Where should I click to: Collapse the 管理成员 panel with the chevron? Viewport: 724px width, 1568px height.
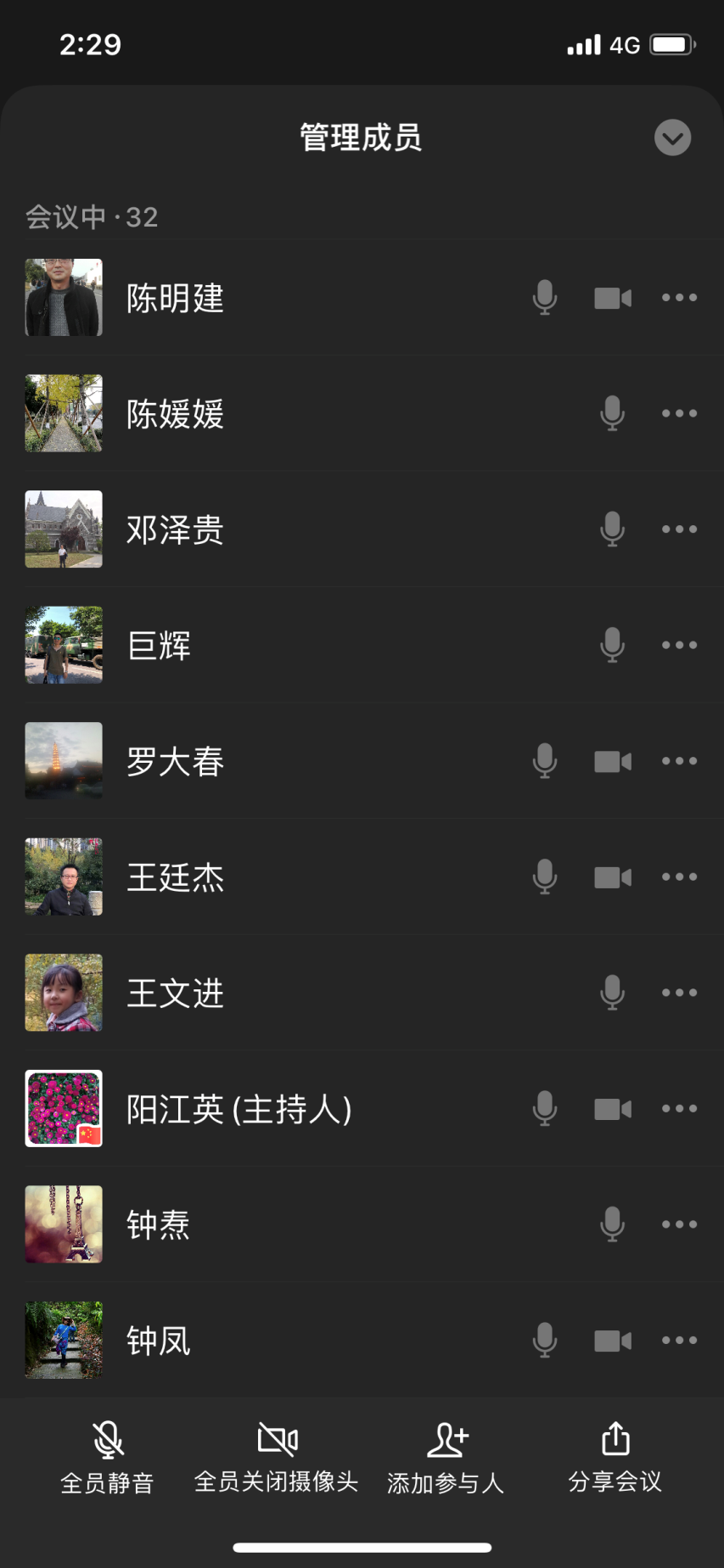672,137
